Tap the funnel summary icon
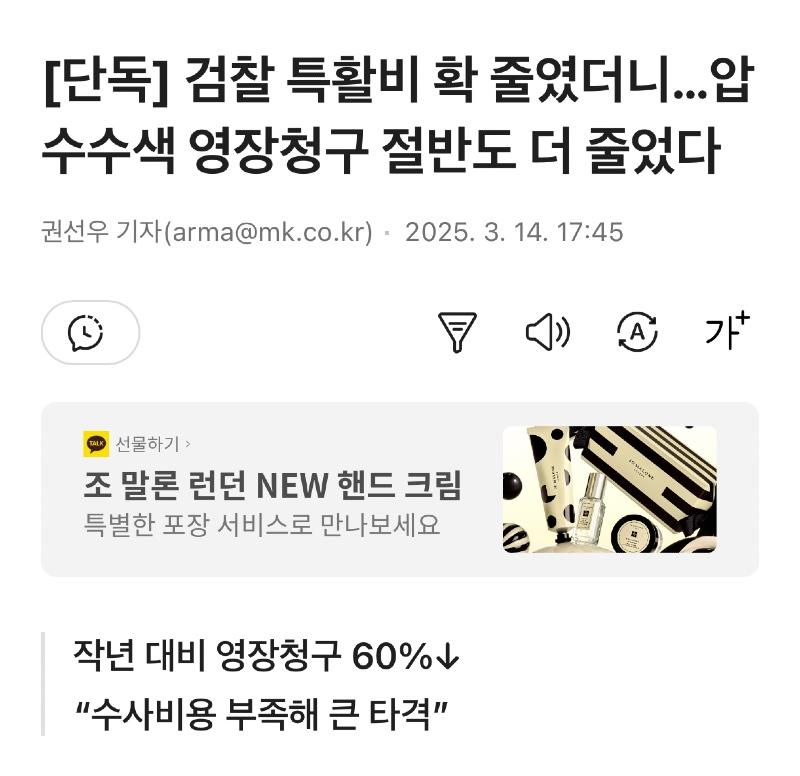800x776 pixels. (457, 332)
